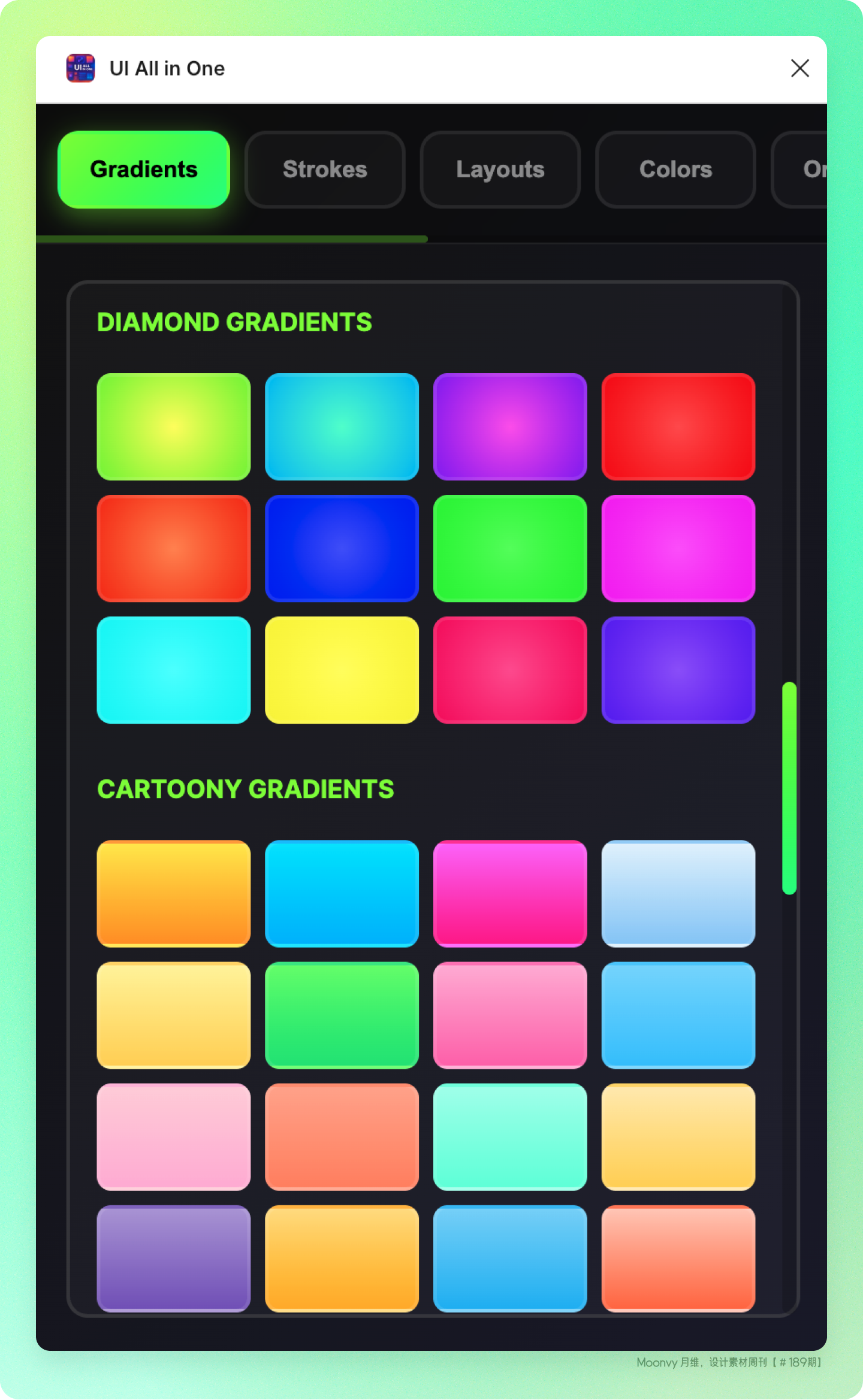
Task: Apply the red diamond gradient swatch
Action: tap(678, 427)
